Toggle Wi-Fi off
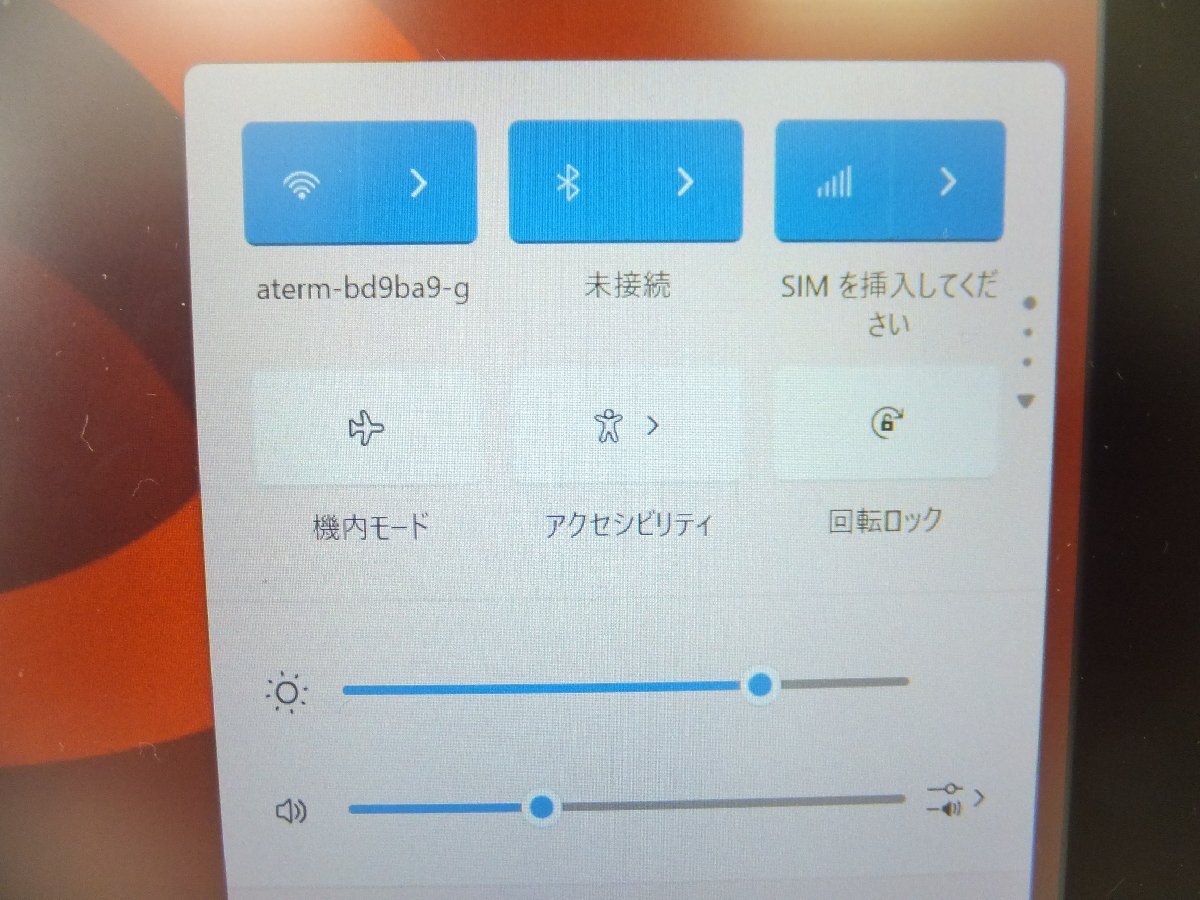Image resolution: width=1200 pixels, height=900 pixels. click(302, 184)
